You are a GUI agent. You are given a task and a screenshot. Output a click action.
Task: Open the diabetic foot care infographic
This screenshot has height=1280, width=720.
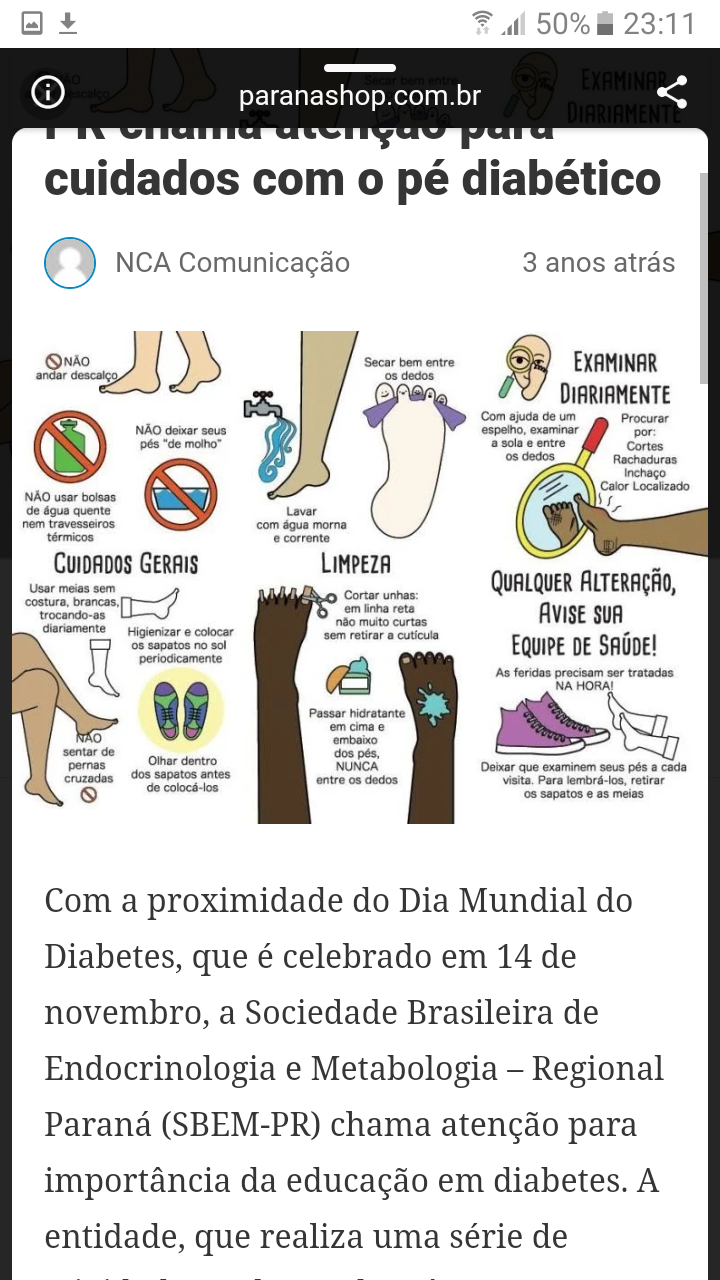point(360,577)
